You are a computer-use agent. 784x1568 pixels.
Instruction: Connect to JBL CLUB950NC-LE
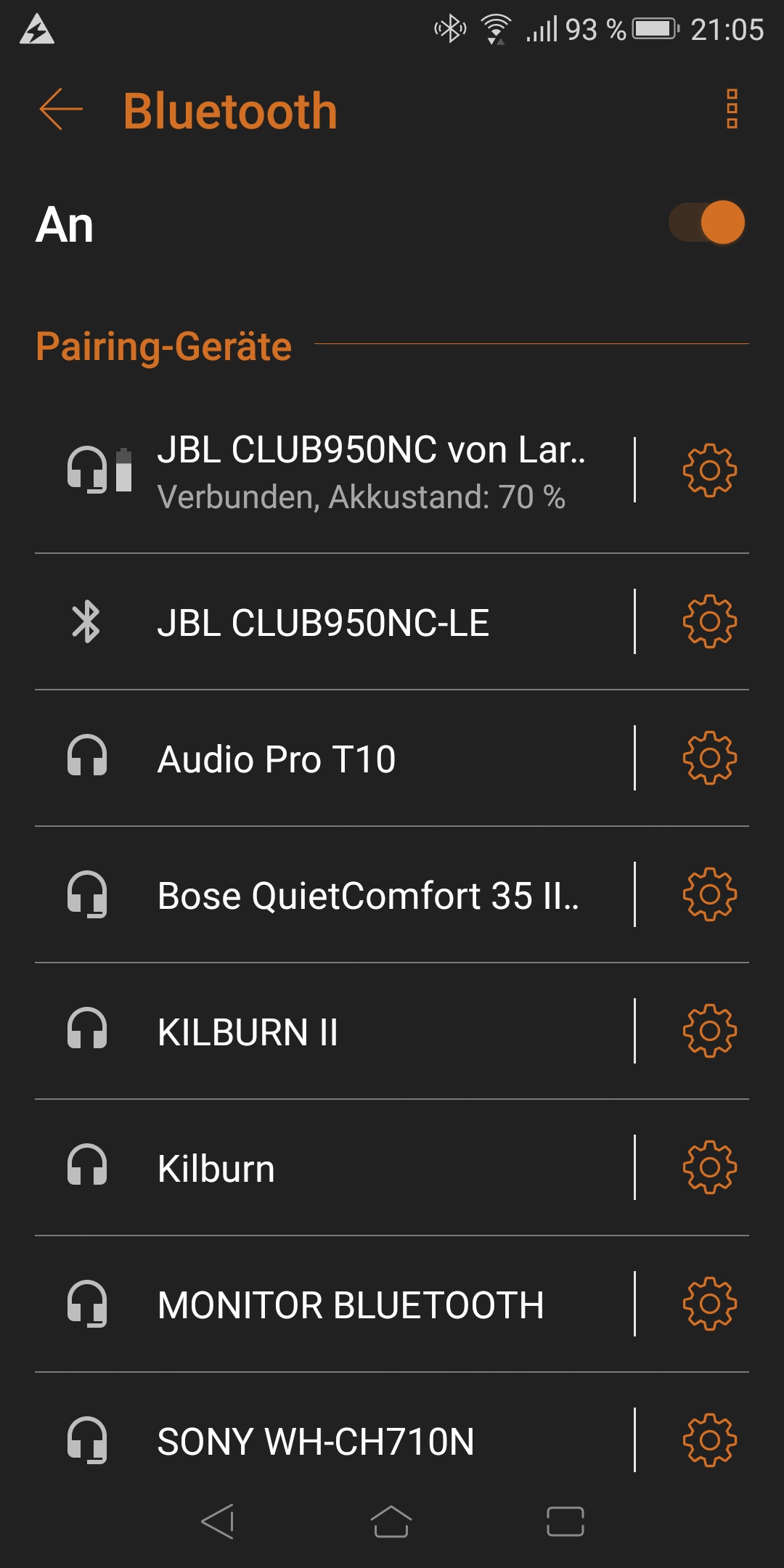coord(324,623)
